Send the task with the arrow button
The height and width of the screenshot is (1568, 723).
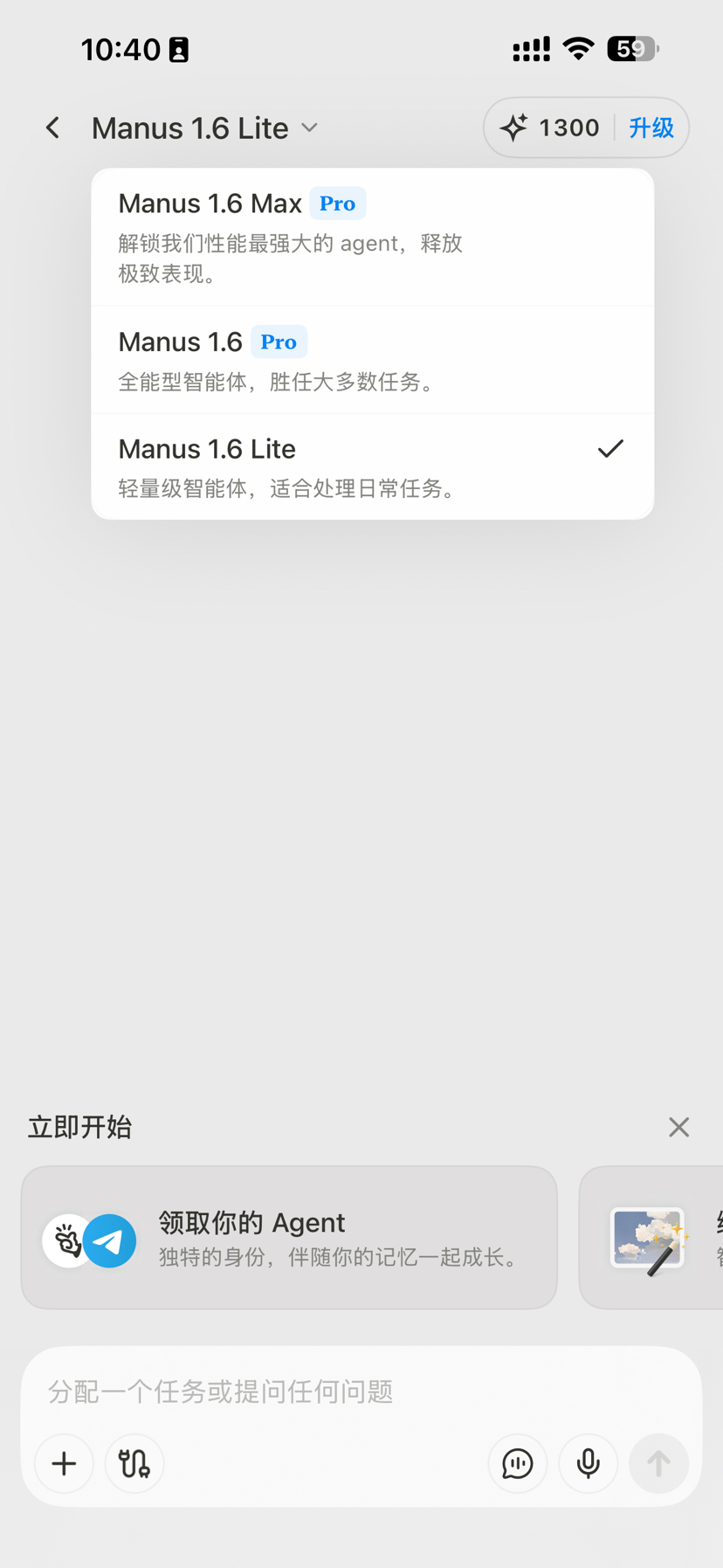[659, 1463]
